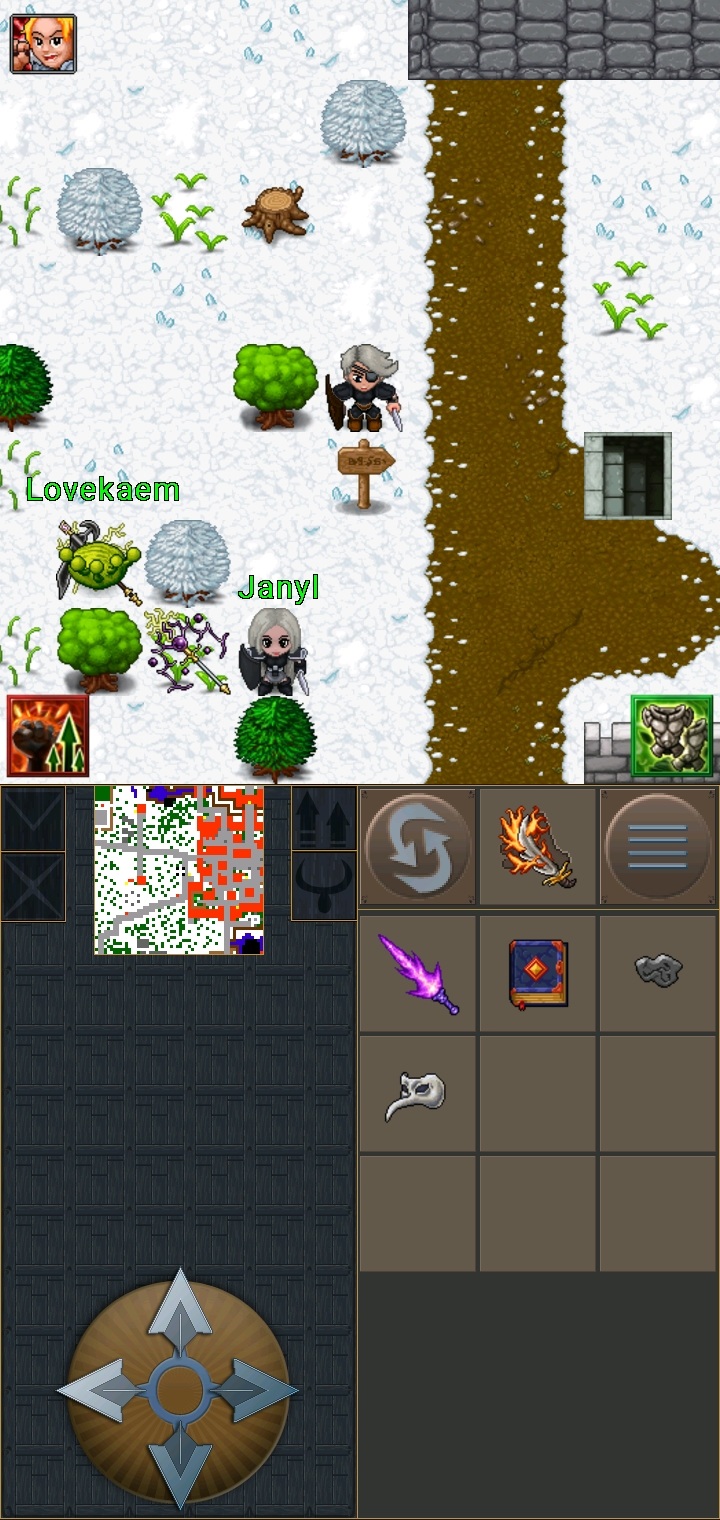Screen dimensions: 720x1520
Task: Tap the double up-arrows button
Action: click(324, 818)
